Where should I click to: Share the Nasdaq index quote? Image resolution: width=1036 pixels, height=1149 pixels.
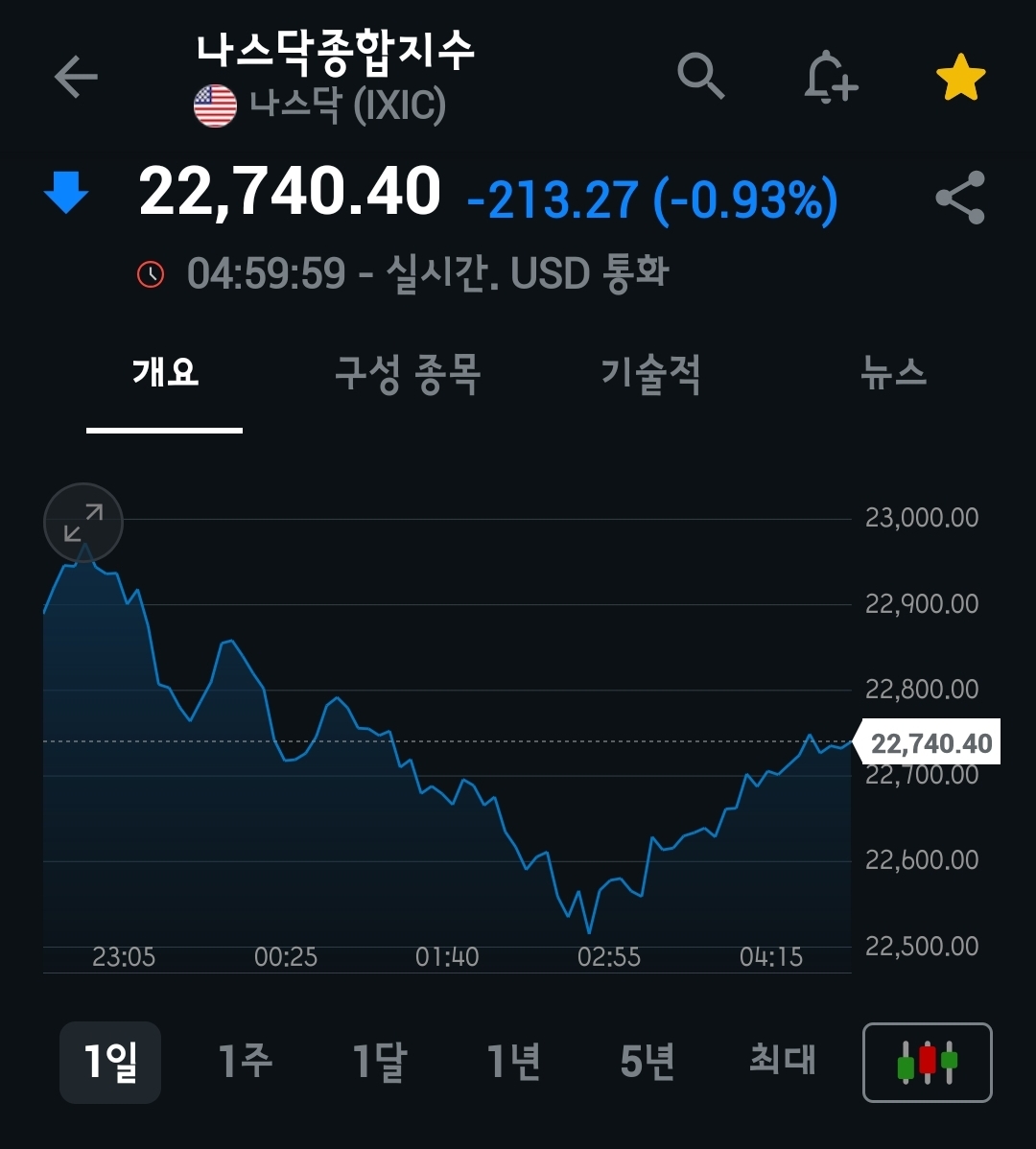tap(960, 198)
